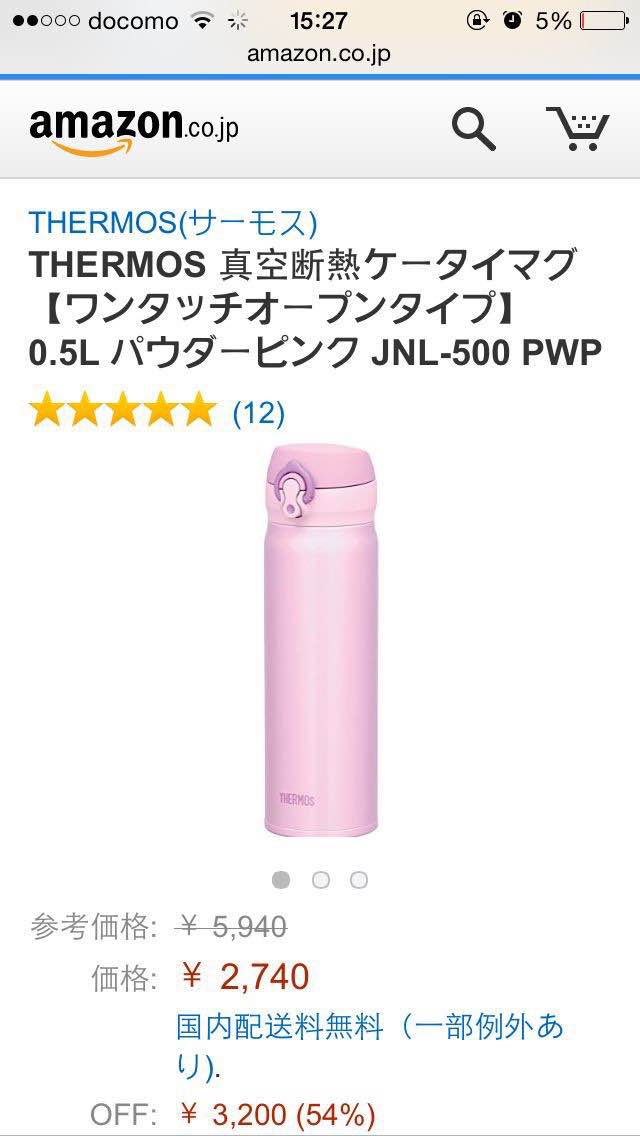Image resolution: width=640 pixels, height=1136 pixels.
Task: Go to Amazon.co.jp home logo
Action: coord(133,130)
